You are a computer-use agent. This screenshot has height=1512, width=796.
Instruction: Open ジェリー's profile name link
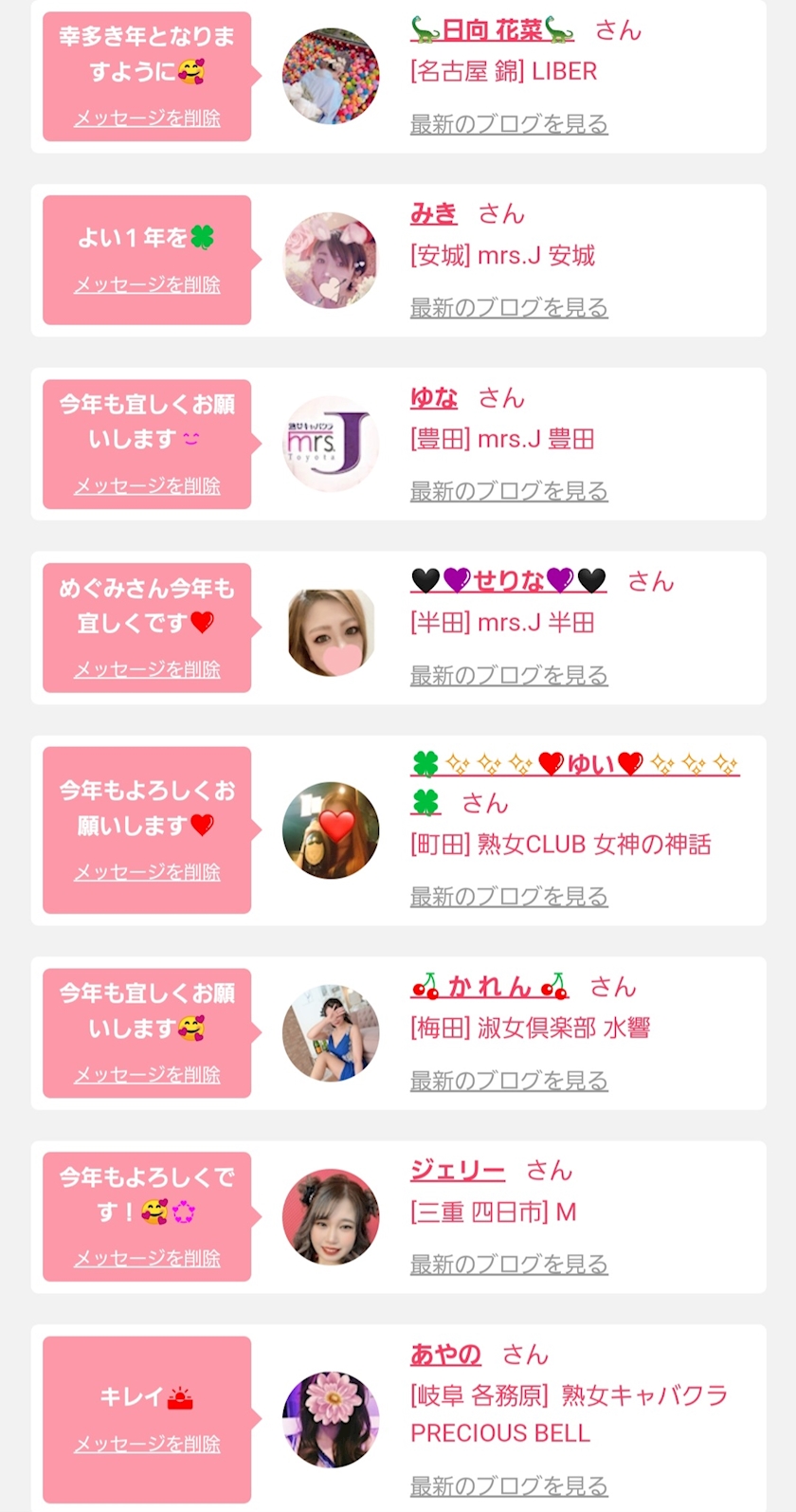pyautogui.click(x=458, y=1171)
